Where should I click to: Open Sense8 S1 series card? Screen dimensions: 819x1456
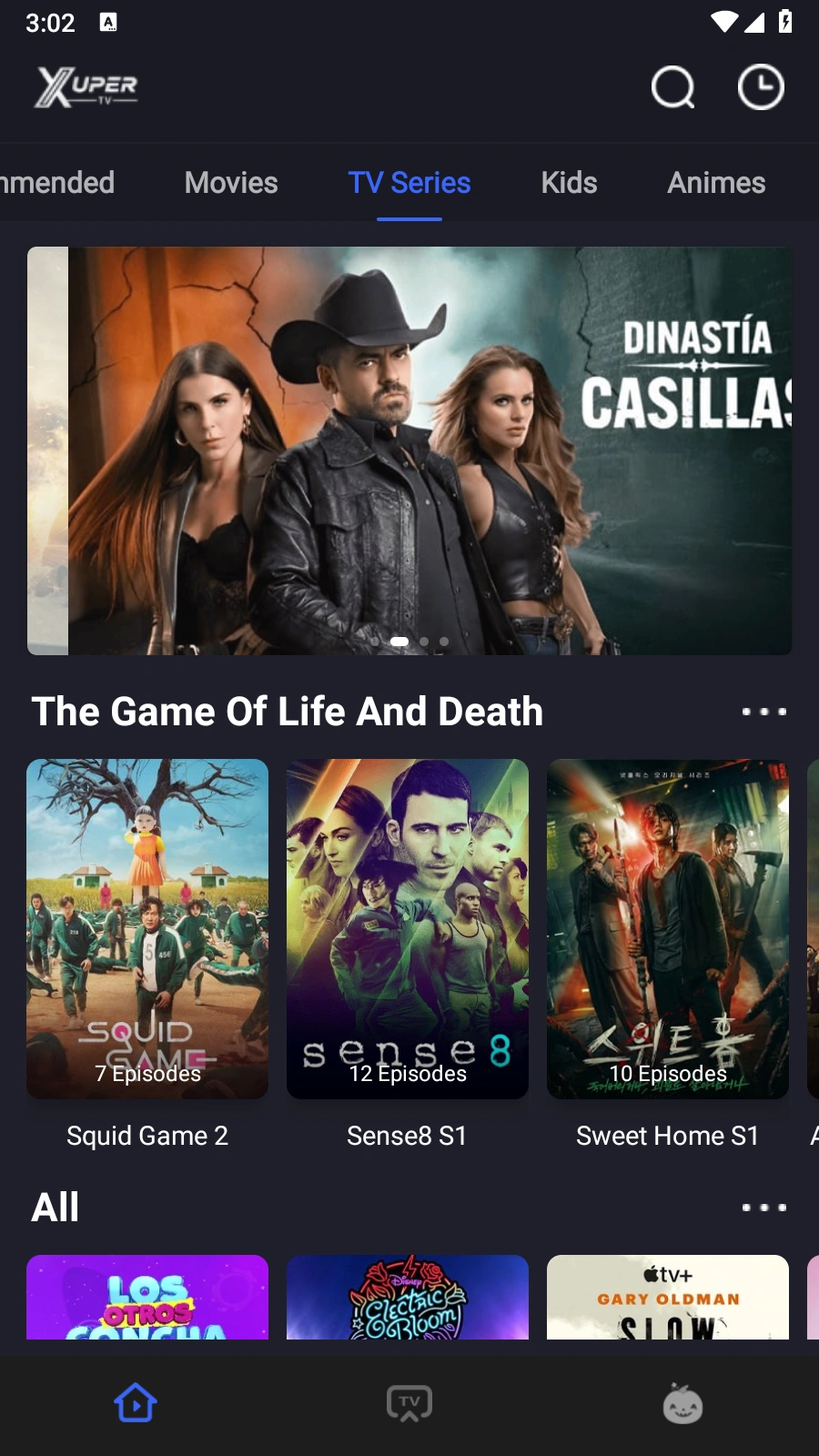pyautogui.click(x=408, y=928)
